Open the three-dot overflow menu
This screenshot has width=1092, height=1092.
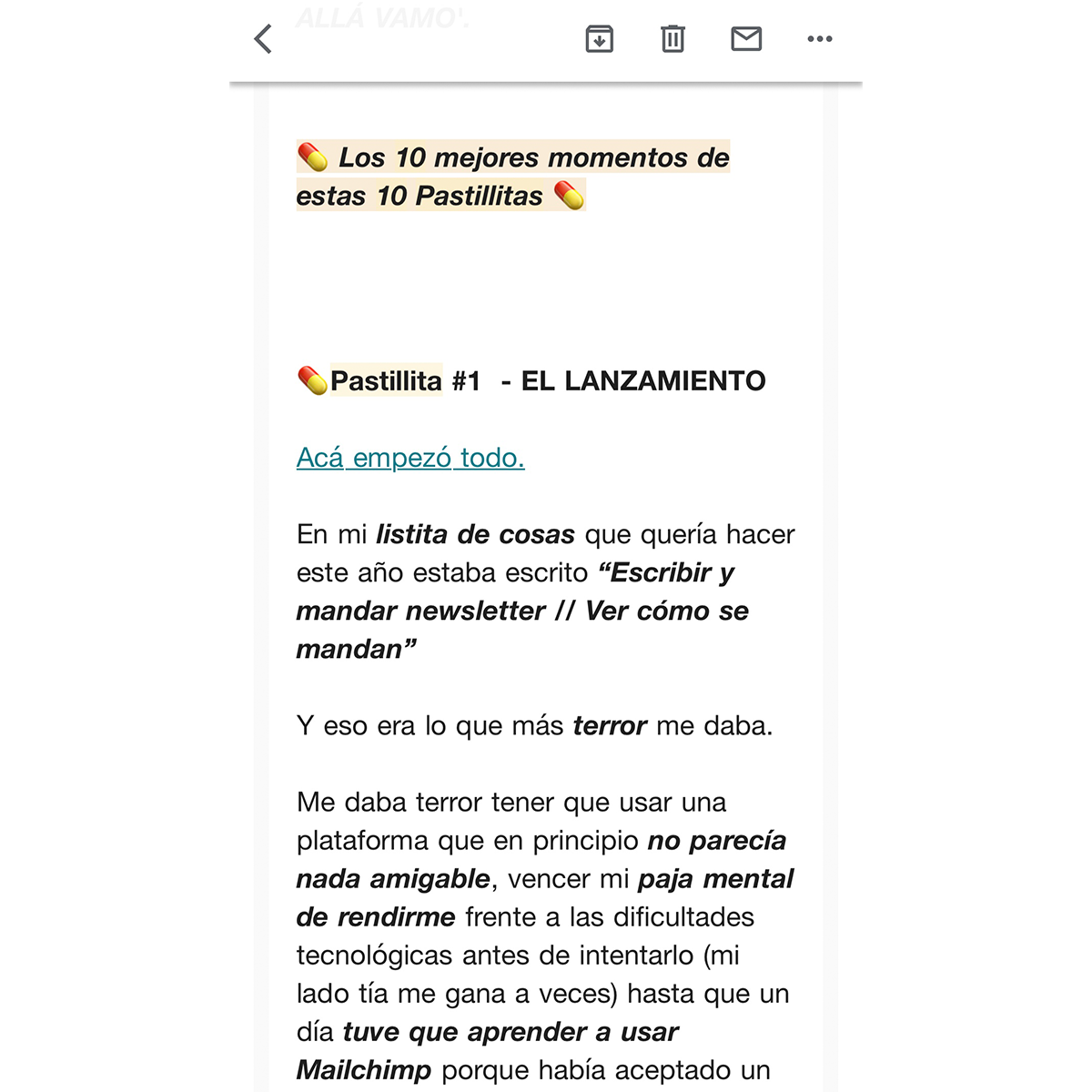(820, 39)
